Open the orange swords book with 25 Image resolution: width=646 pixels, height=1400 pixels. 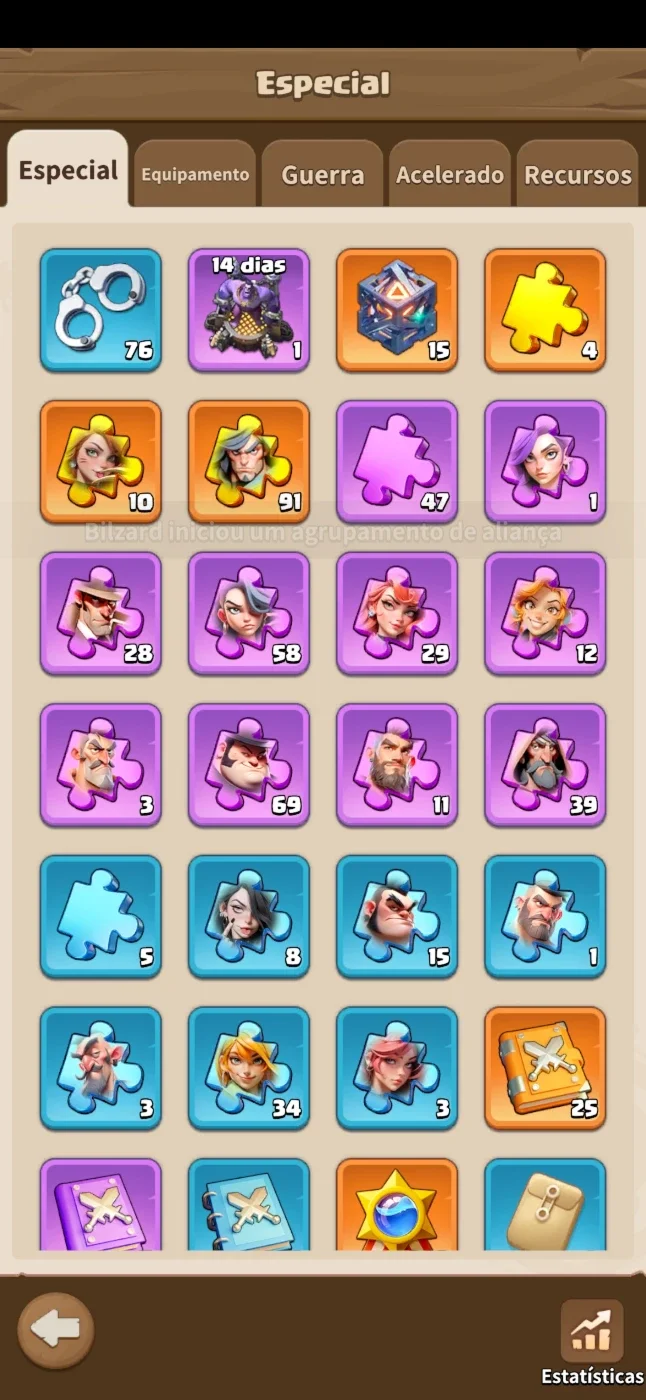(545, 1069)
